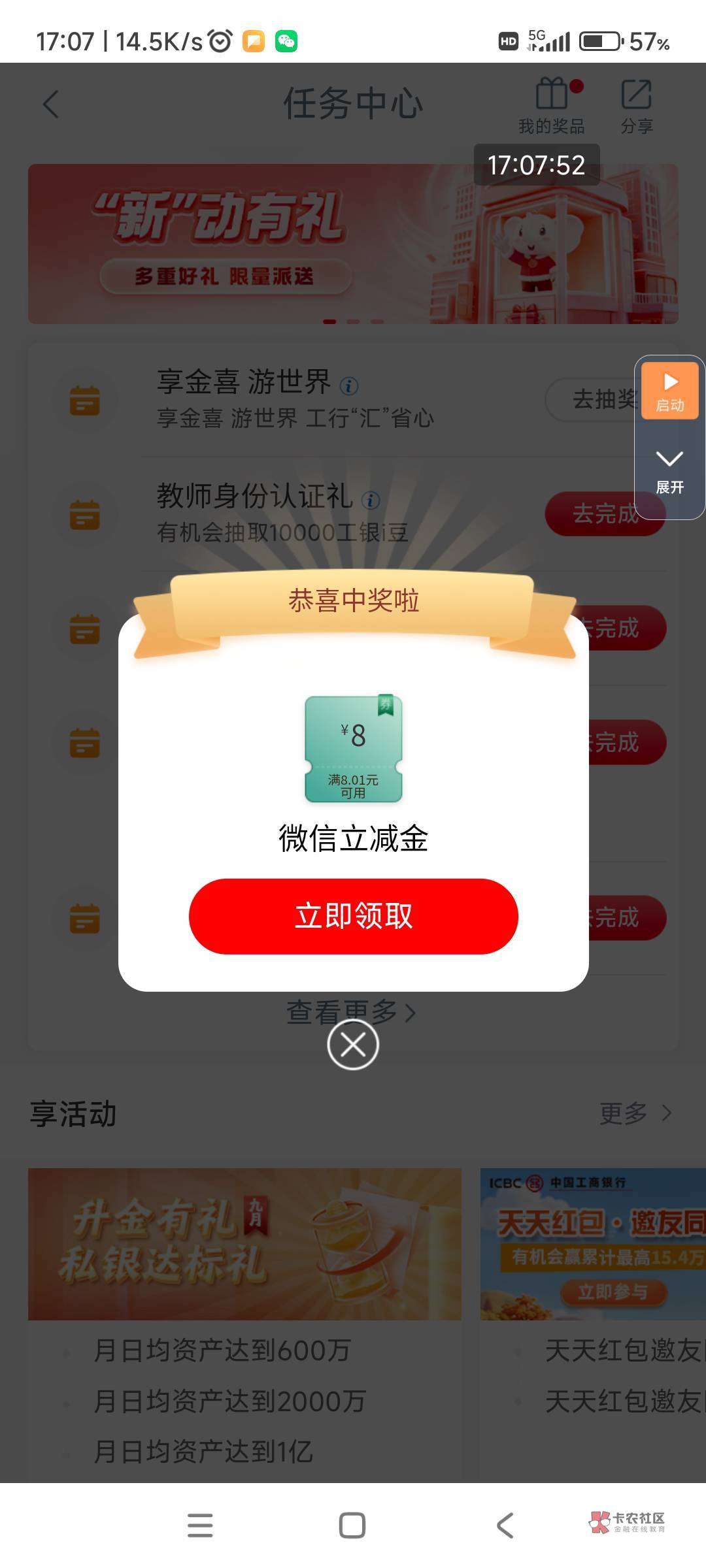The image size is (706, 1568).
Task: Claim the prize with 立即领取
Action: 353,916
